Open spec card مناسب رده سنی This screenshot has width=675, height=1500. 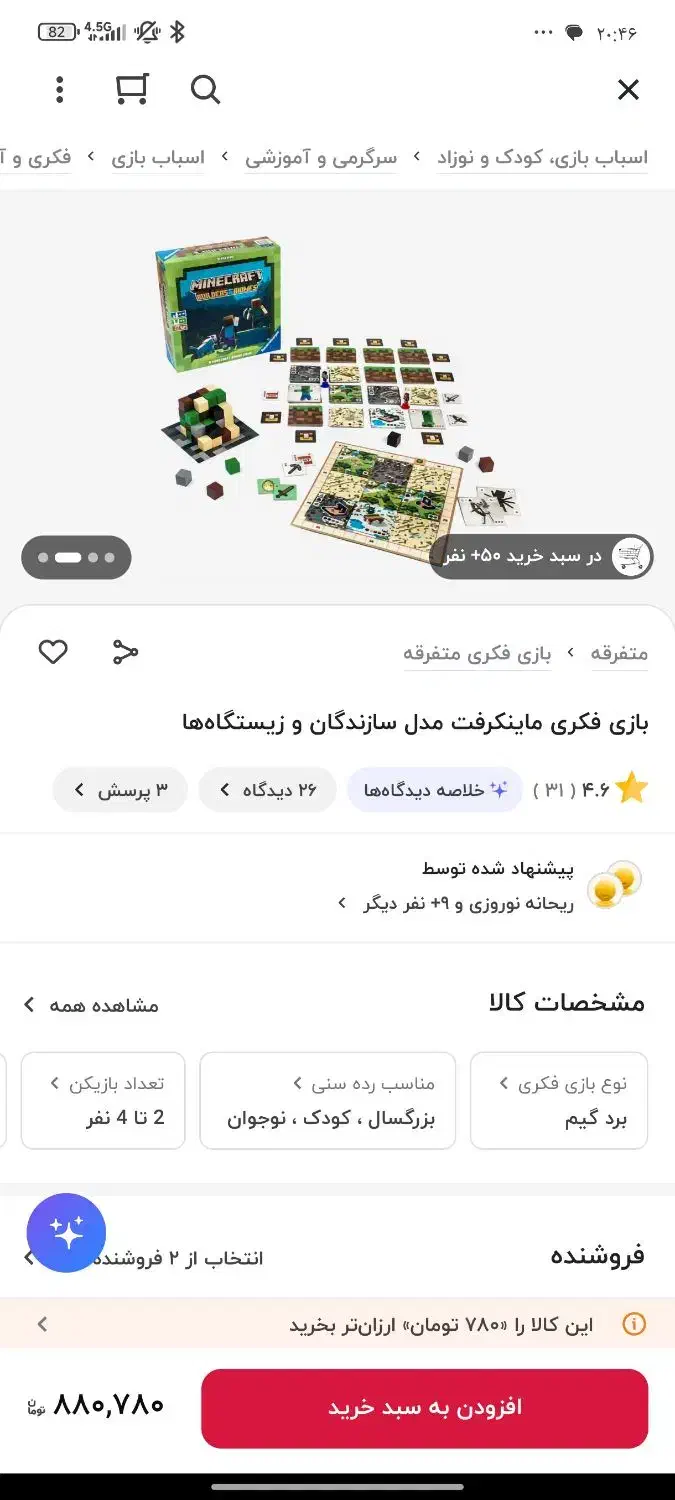click(x=328, y=1100)
